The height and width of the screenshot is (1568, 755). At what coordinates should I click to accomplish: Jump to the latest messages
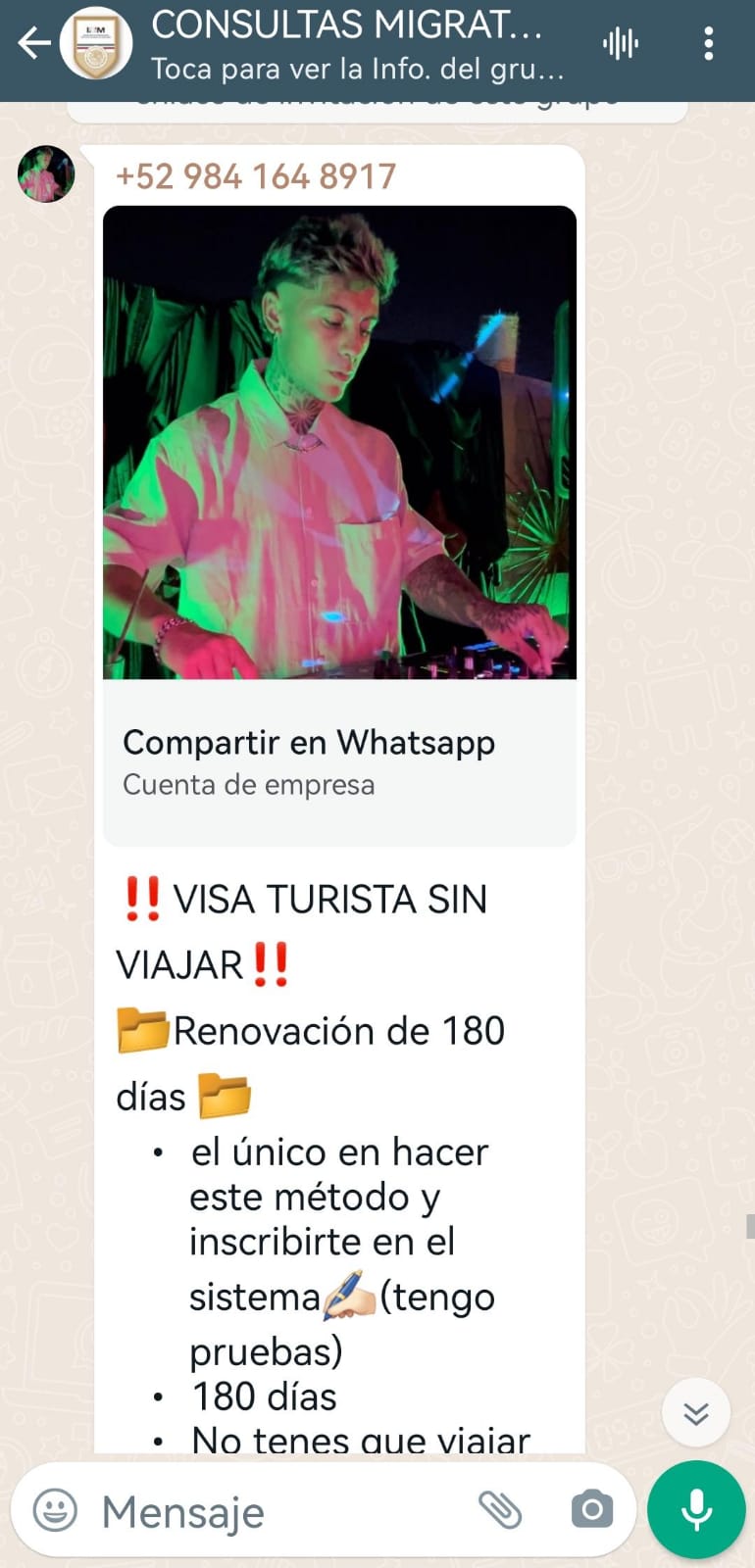(695, 1413)
